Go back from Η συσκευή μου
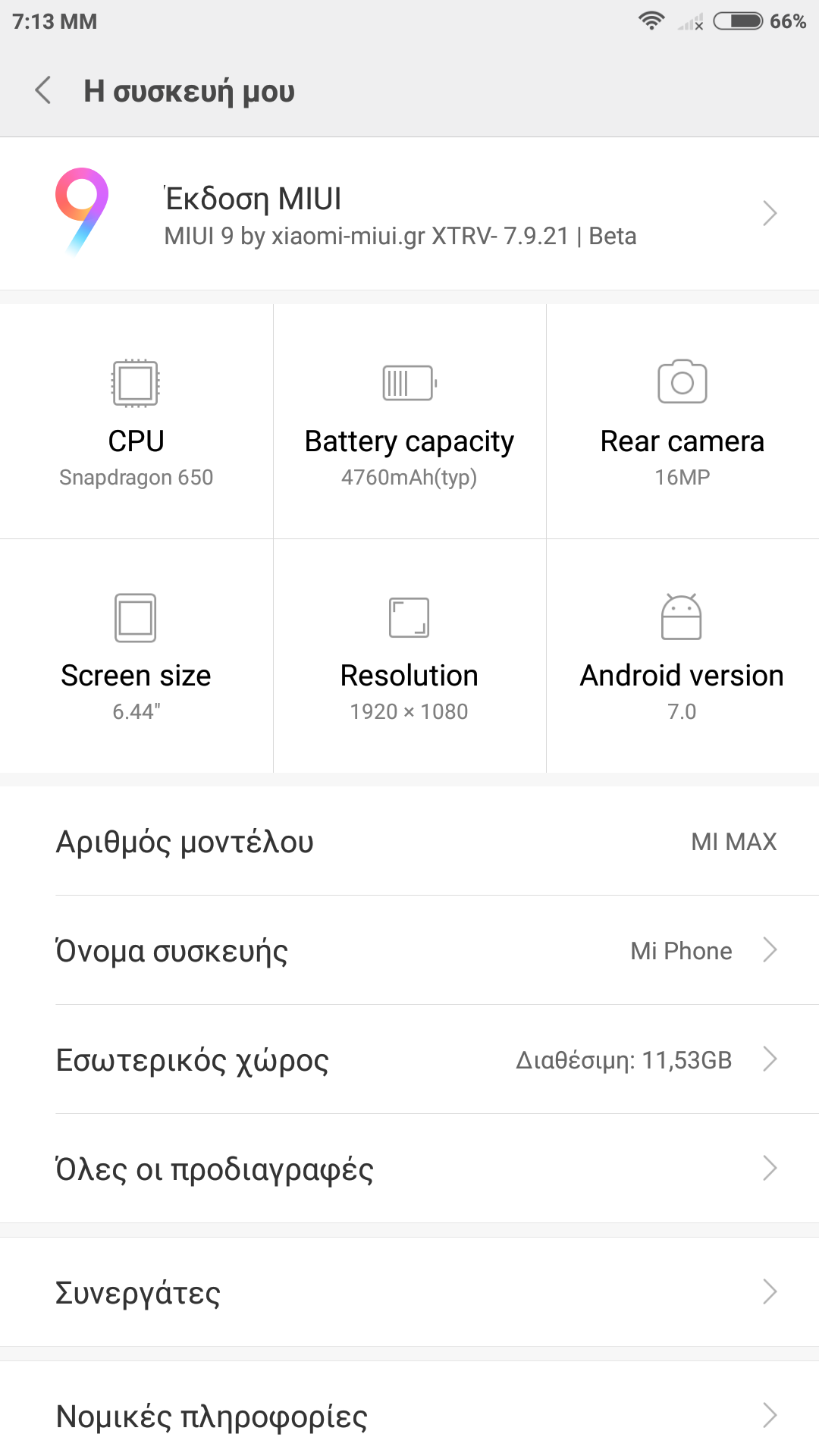Viewport: 819px width, 1456px height. [44, 90]
